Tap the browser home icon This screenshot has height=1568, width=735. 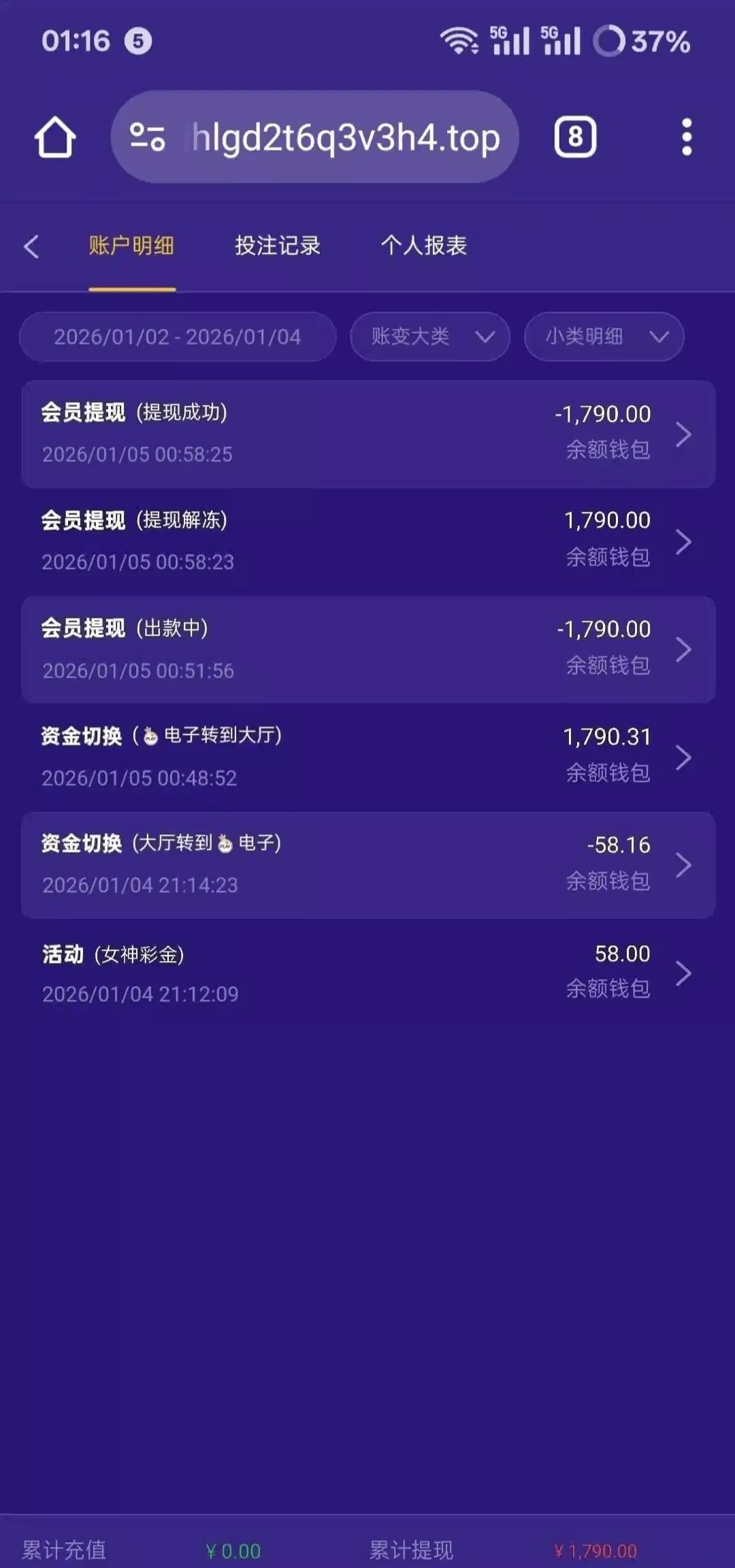(x=55, y=137)
